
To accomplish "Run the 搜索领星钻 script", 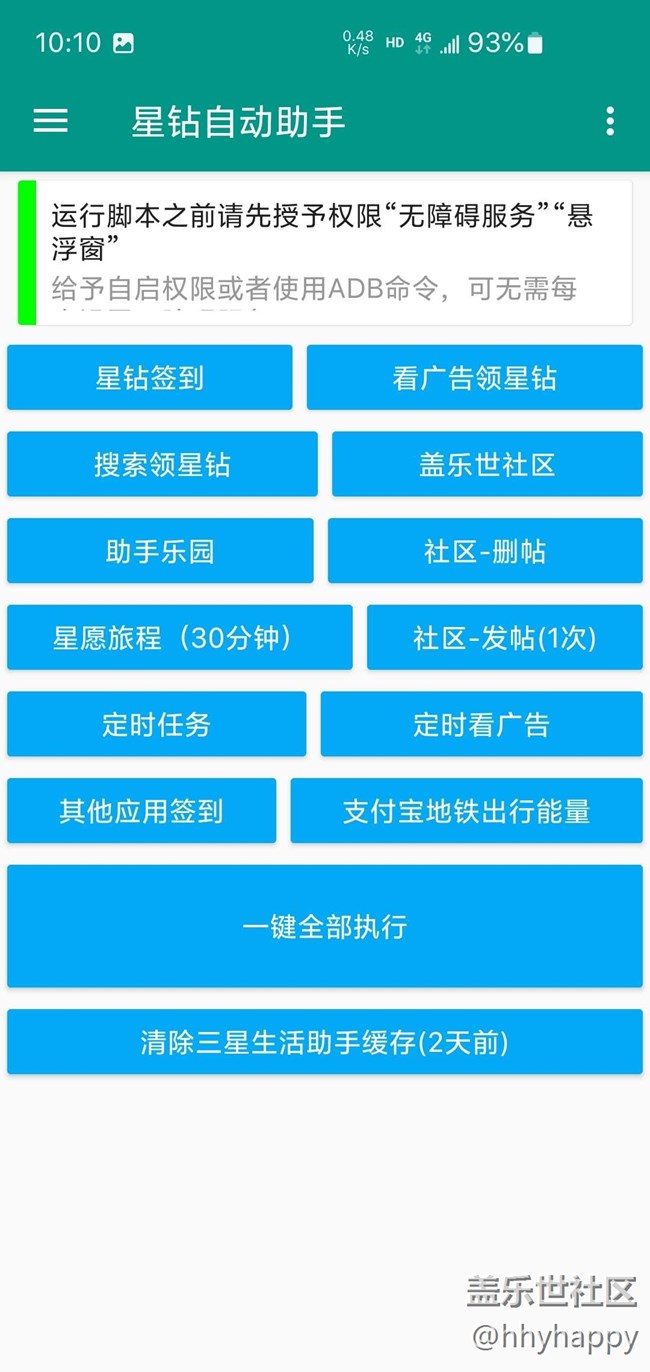I will click(x=162, y=464).
